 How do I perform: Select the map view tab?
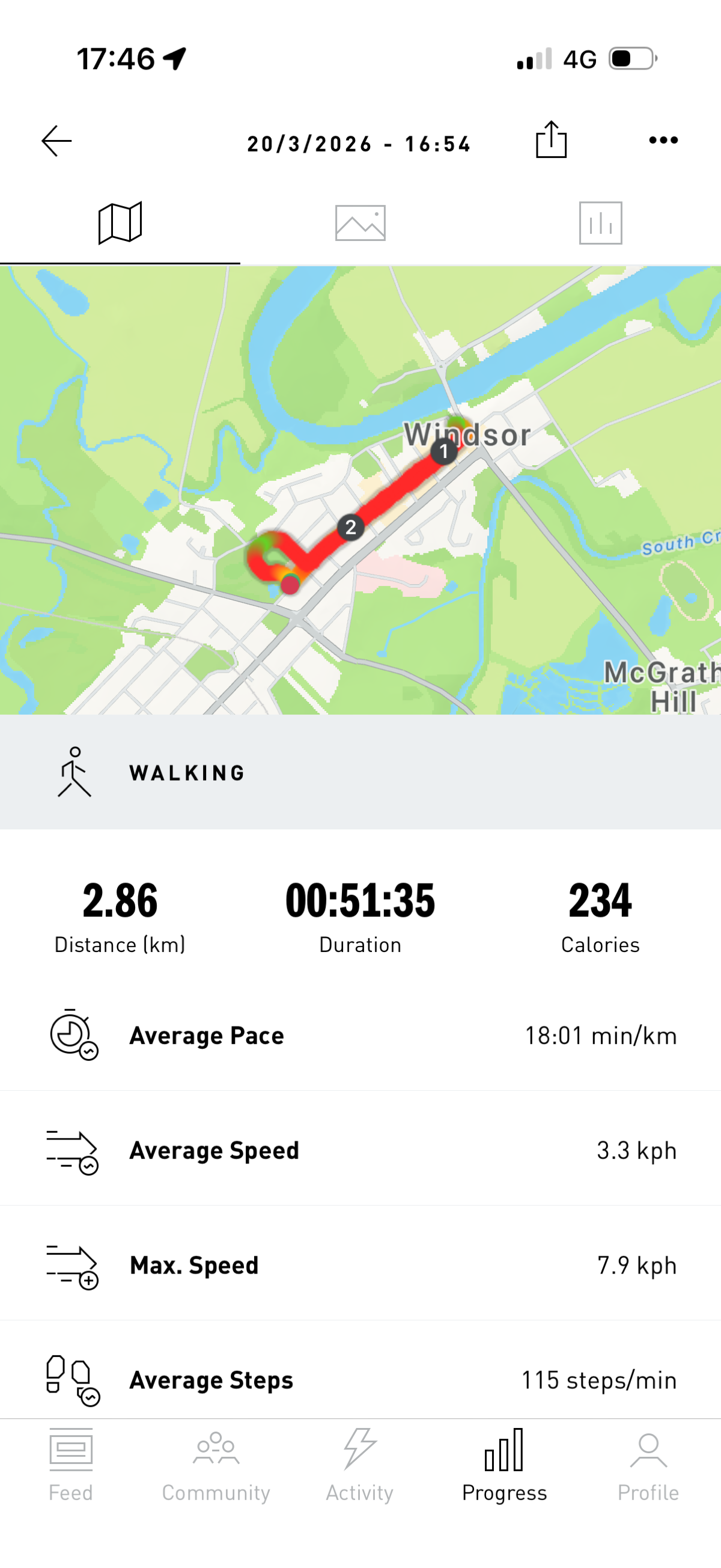[120, 224]
